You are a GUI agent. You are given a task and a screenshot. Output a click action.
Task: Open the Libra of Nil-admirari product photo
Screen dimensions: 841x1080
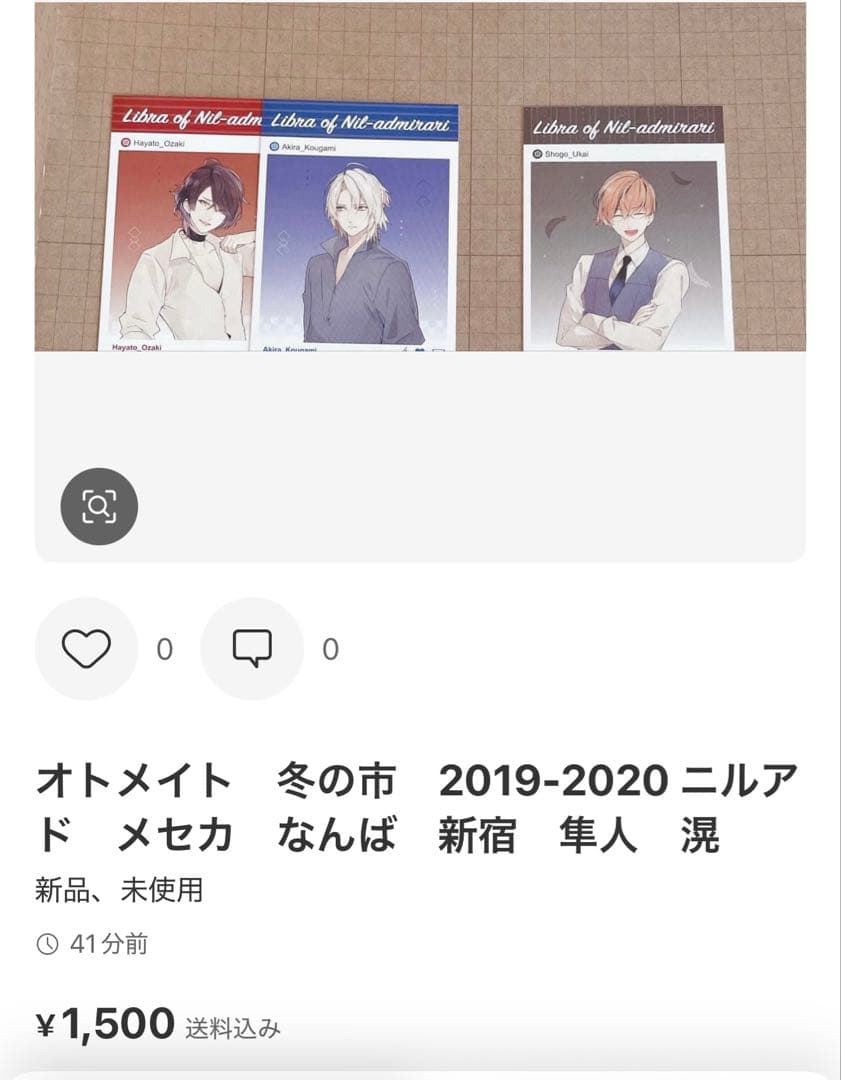420,200
